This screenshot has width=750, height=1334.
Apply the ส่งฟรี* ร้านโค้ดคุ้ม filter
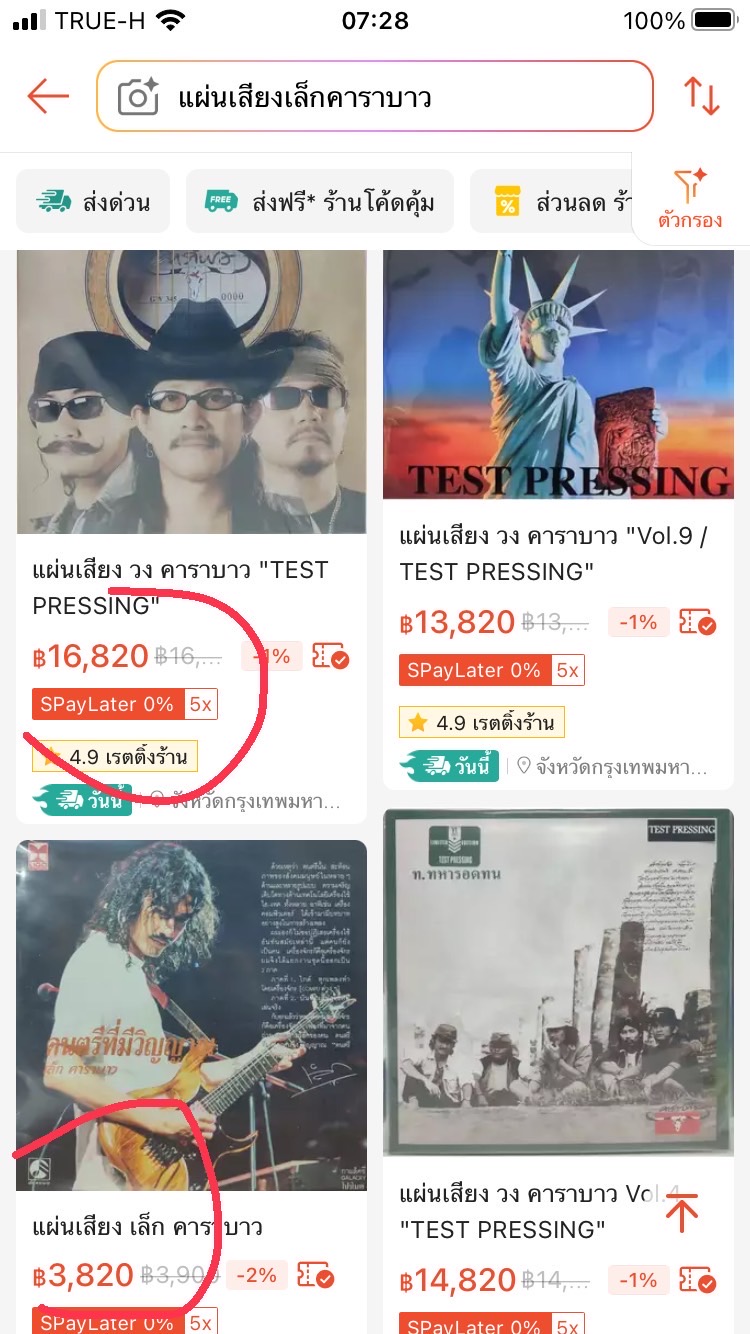[x=320, y=202]
